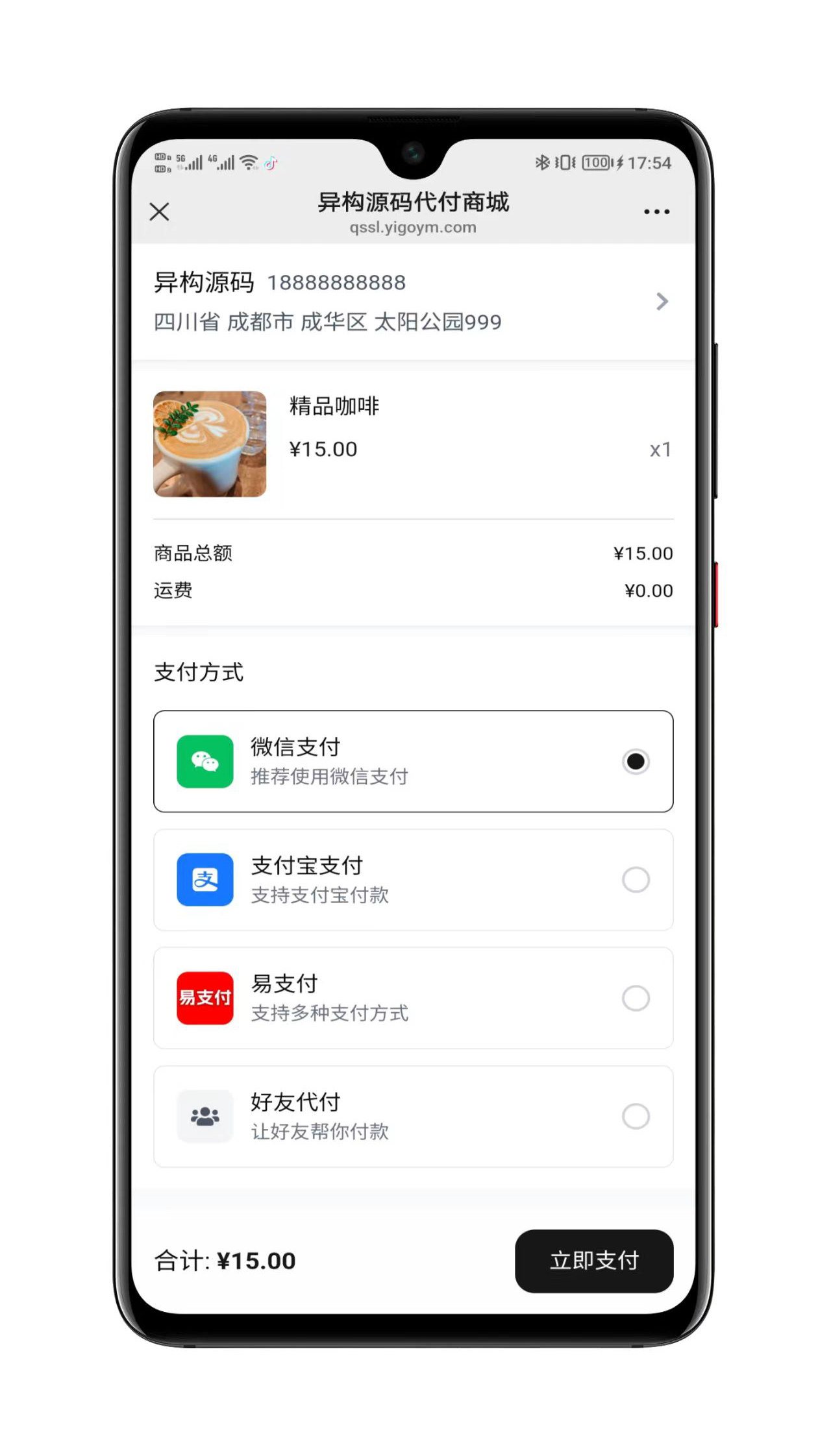Tap the 支付方式 section header
The image size is (831, 1456).
[199, 673]
